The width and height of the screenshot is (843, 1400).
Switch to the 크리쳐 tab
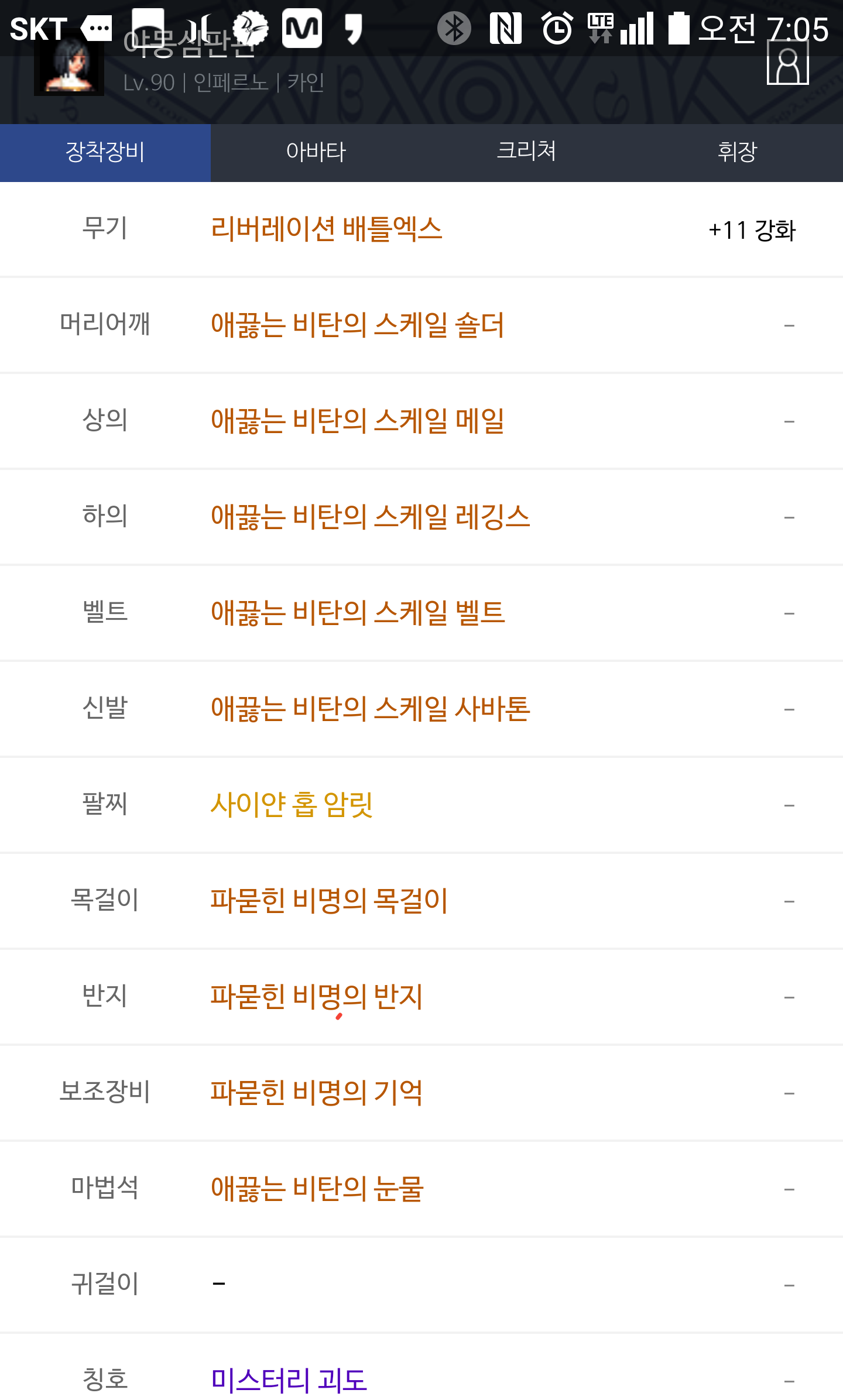coord(527,152)
